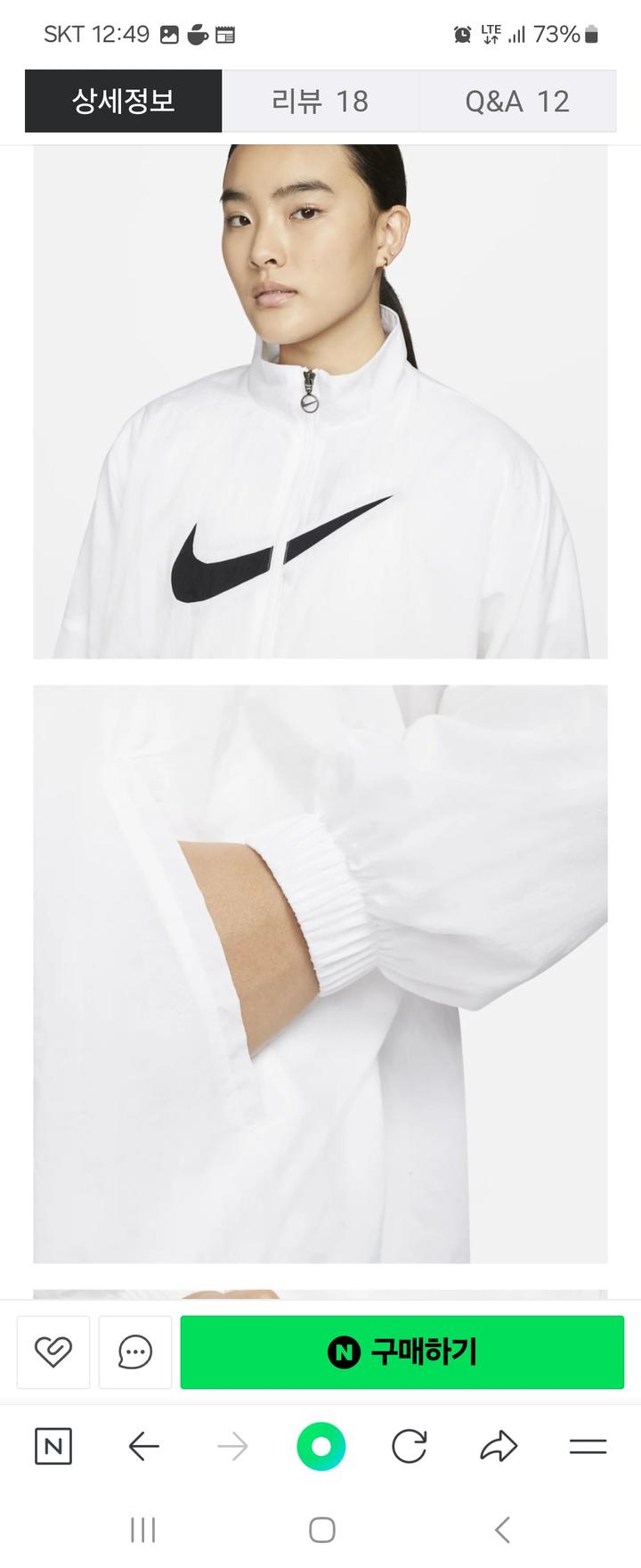The height and width of the screenshot is (1568, 641).
Task: Open the chat inquiry speech bubble
Action: click(135, 1352)
